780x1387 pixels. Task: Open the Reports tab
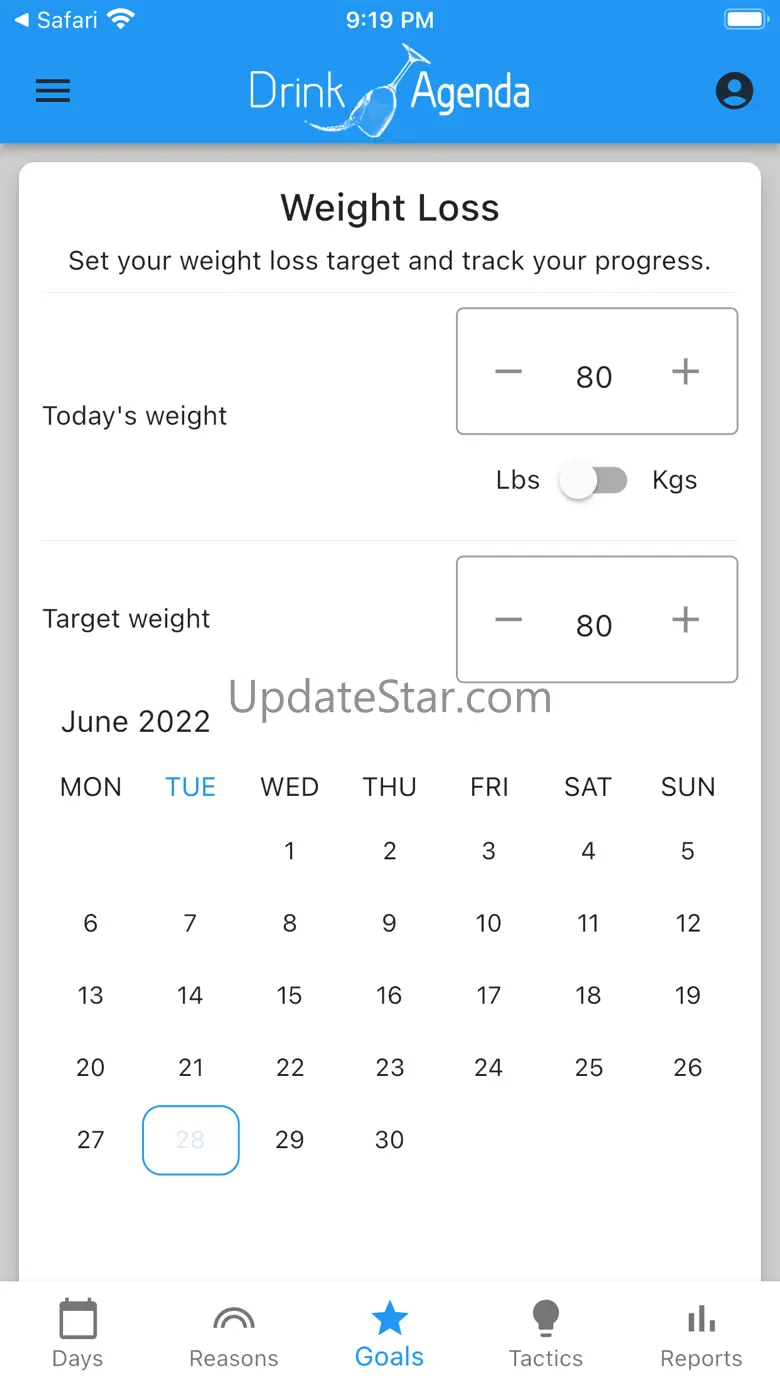[x=701, y=1334]
